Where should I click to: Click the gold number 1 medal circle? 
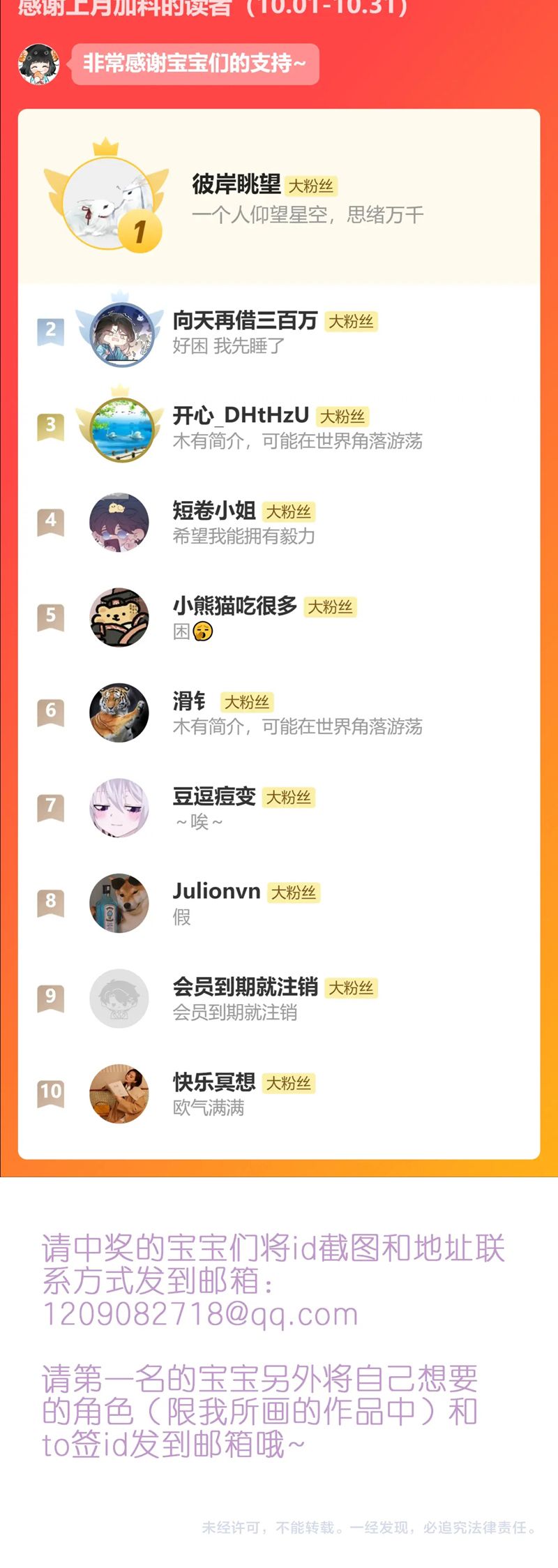click(x=139, y=231)
